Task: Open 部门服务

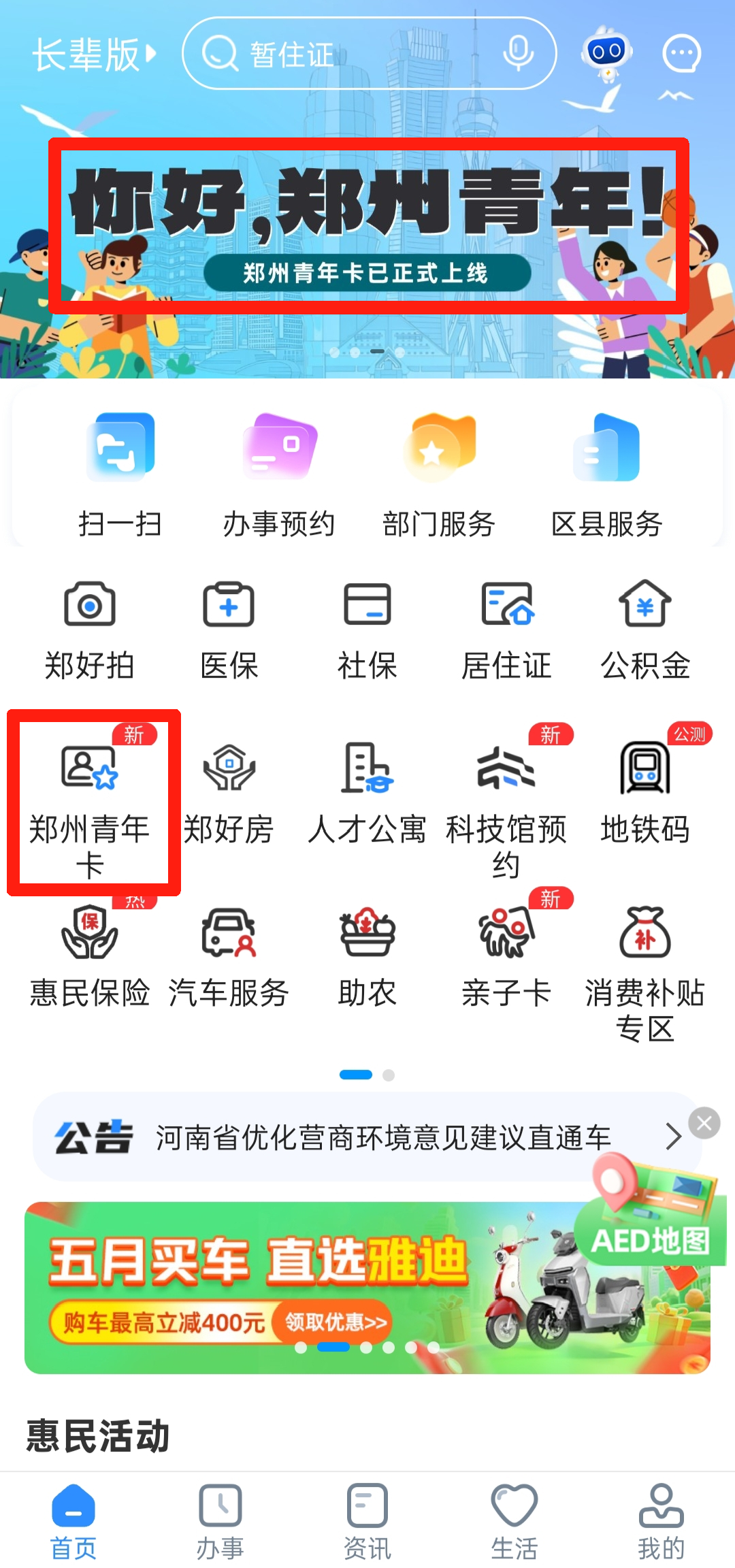Action: pyautogui.click(x=439, y=474)
